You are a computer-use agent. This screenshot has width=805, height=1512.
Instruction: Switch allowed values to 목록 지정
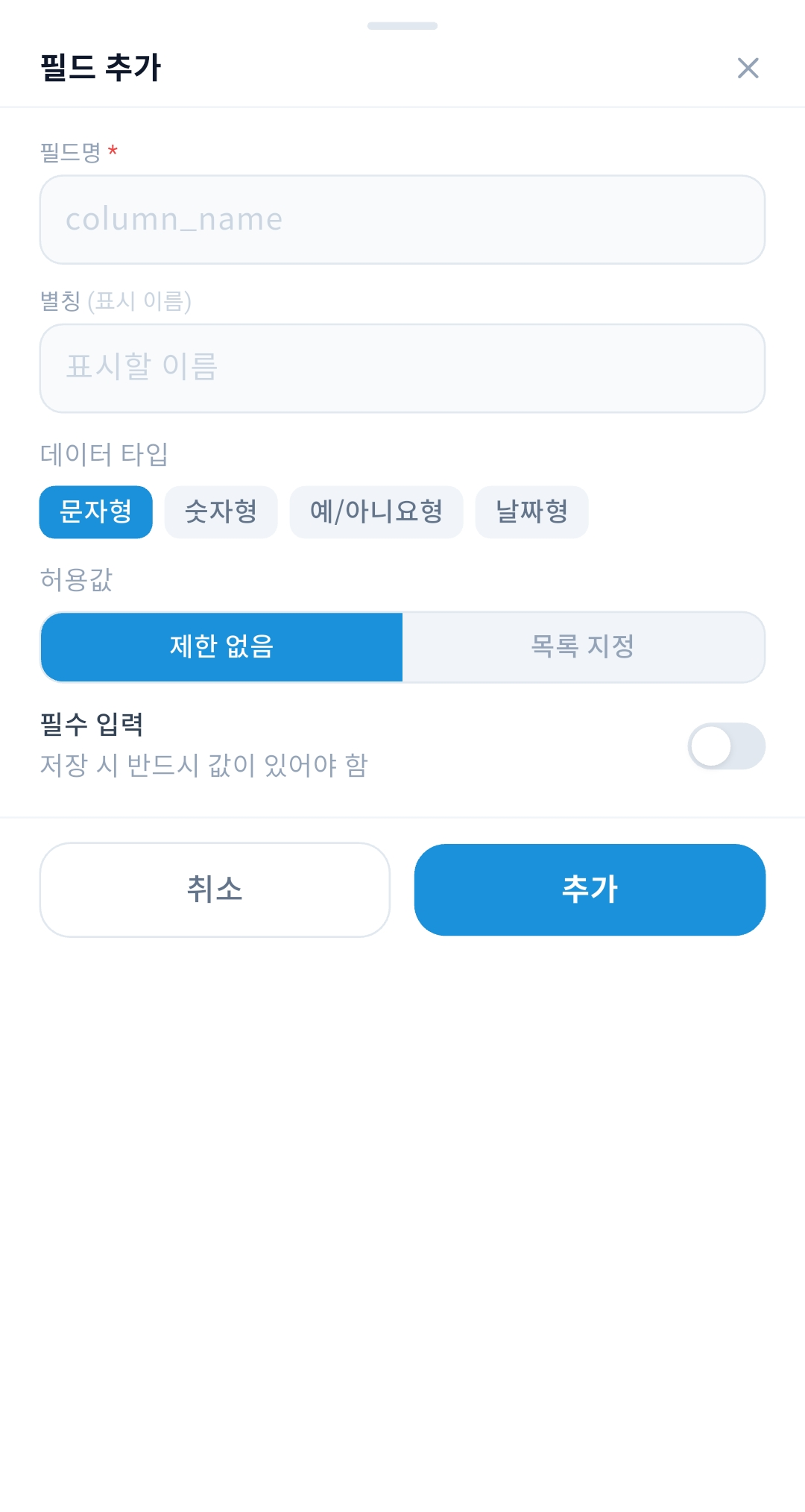click(x=583, y=647)
